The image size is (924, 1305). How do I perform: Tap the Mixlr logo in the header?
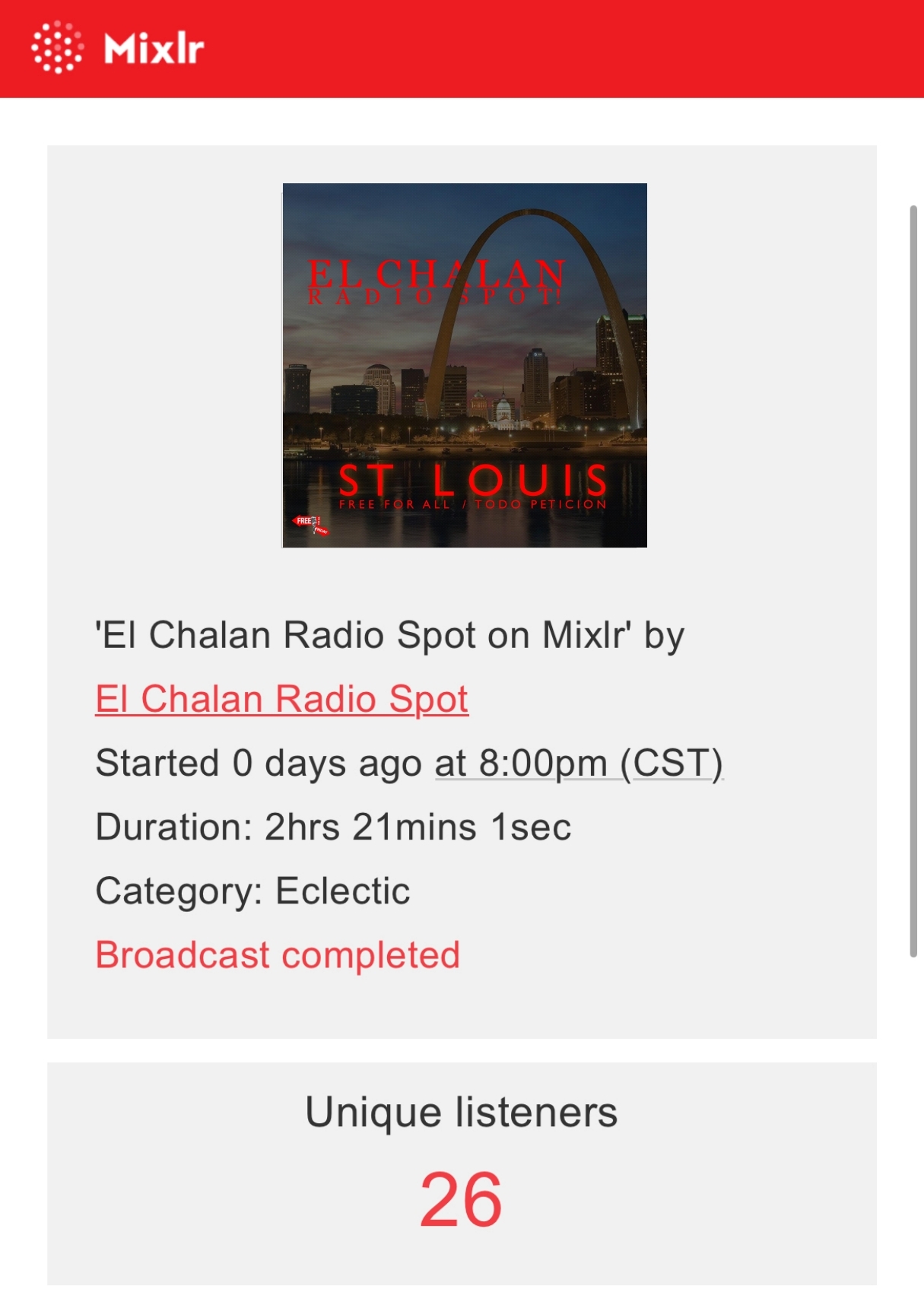click(x=118, y=48)
